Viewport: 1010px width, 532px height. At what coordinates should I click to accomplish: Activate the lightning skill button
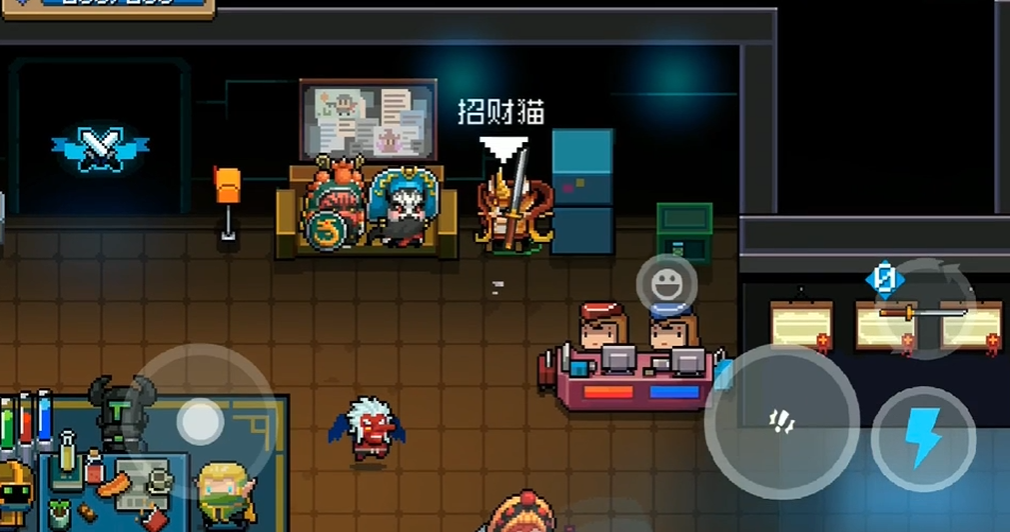point(922,438)
